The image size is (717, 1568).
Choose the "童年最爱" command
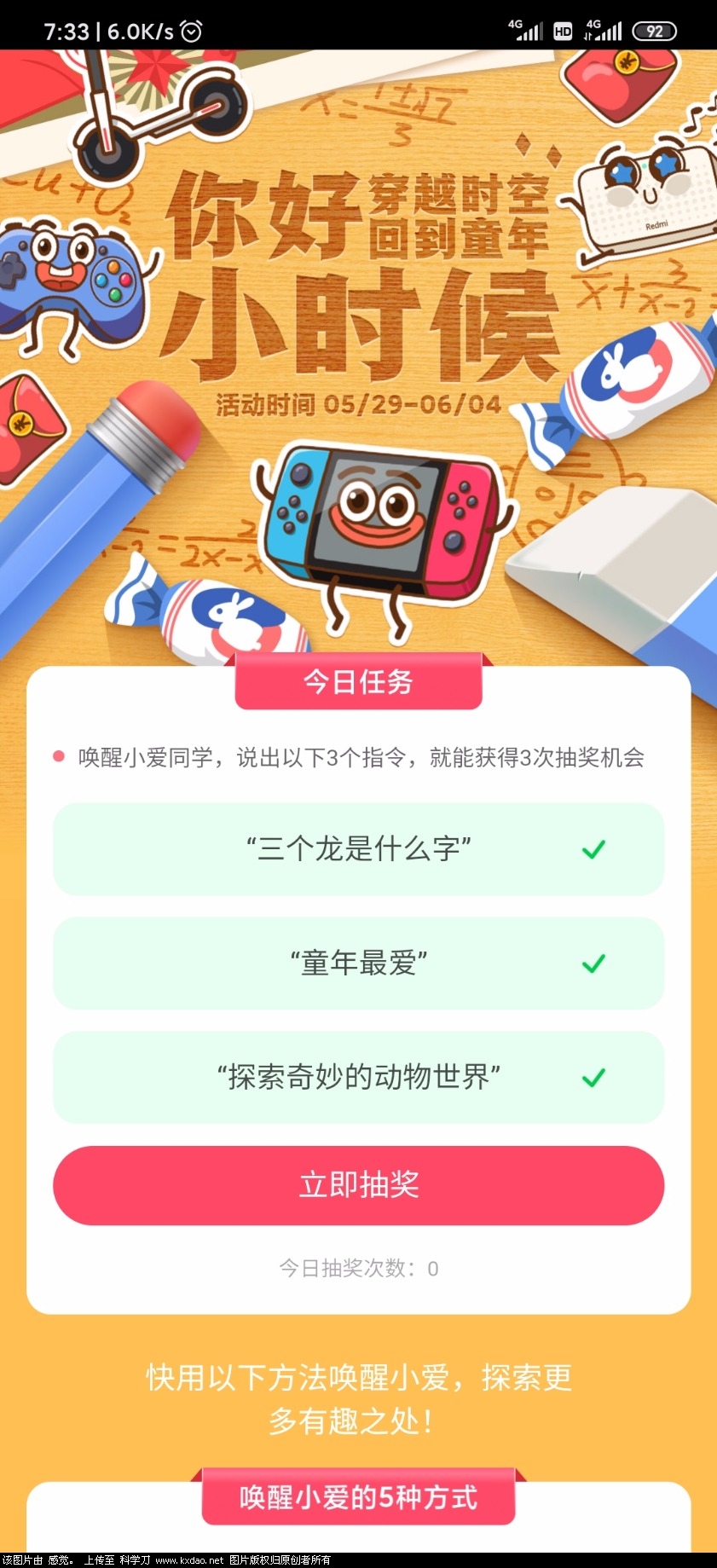pyautogui.click(x=358, y=963)
